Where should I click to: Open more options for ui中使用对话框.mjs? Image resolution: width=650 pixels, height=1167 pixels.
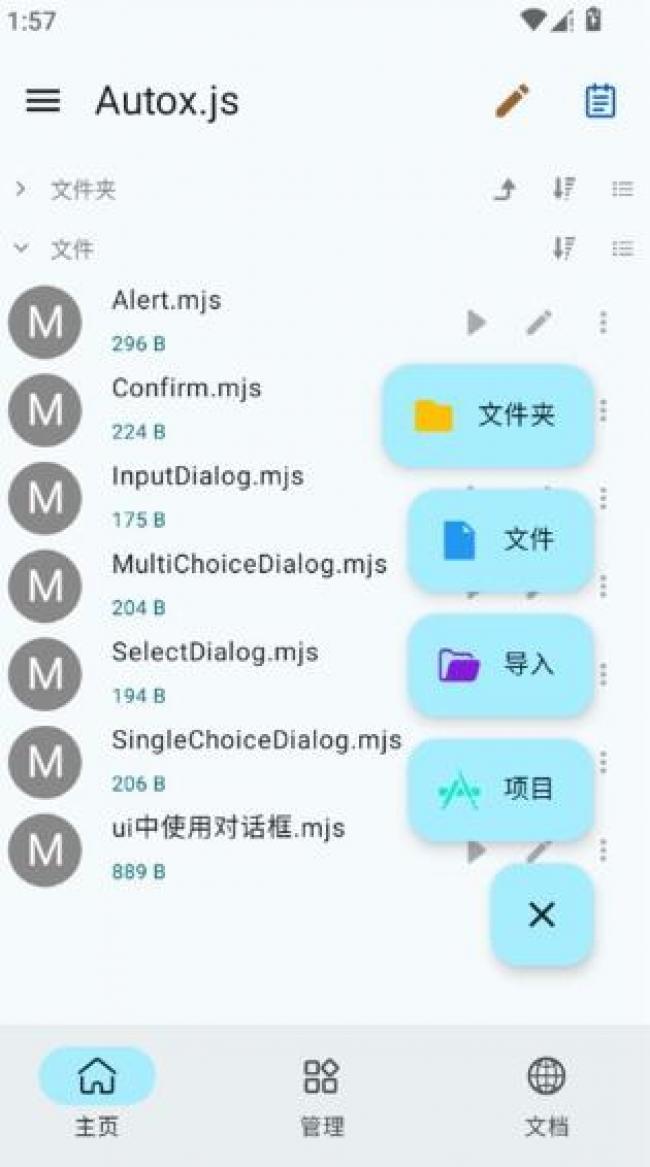[x=602, y=850]
